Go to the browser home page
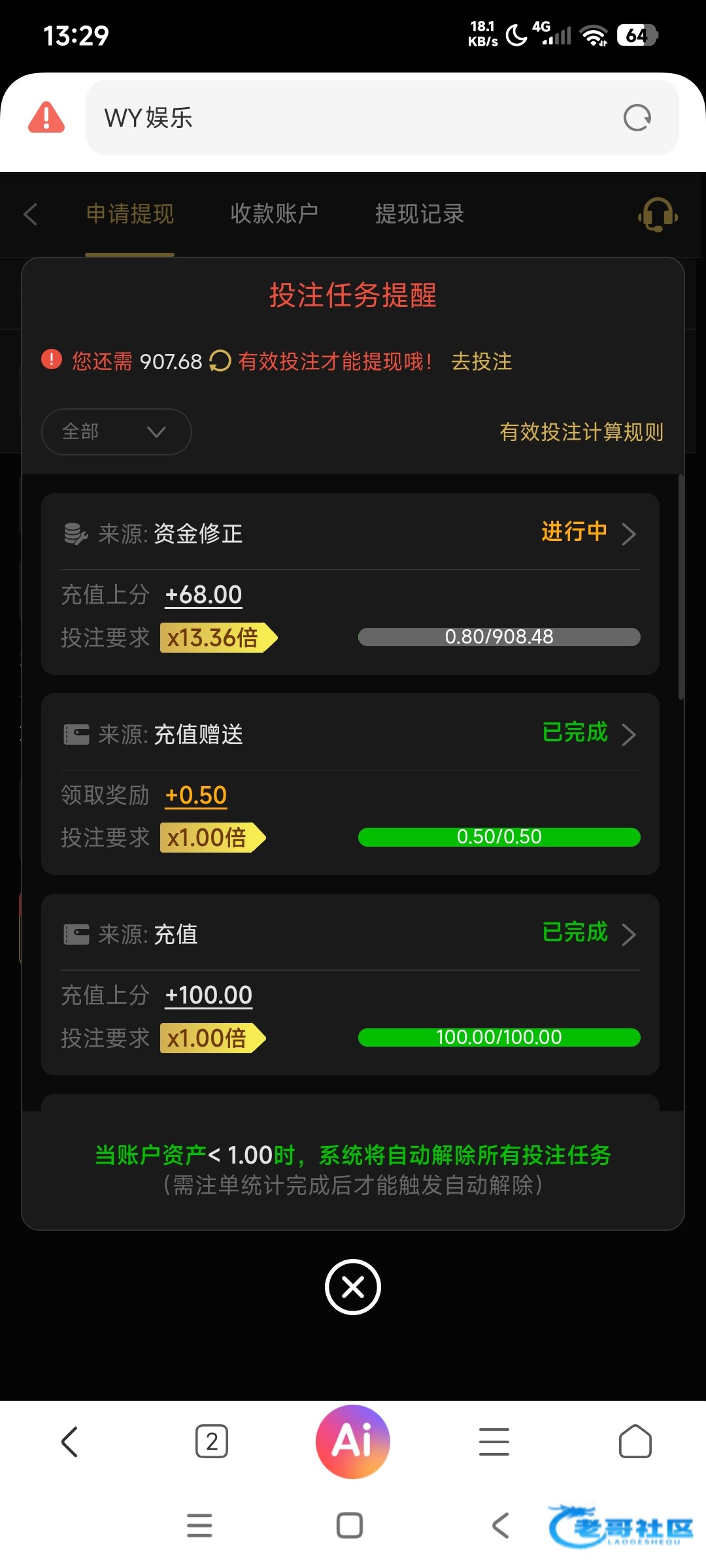The image size is (706, 1568). 635,1441
